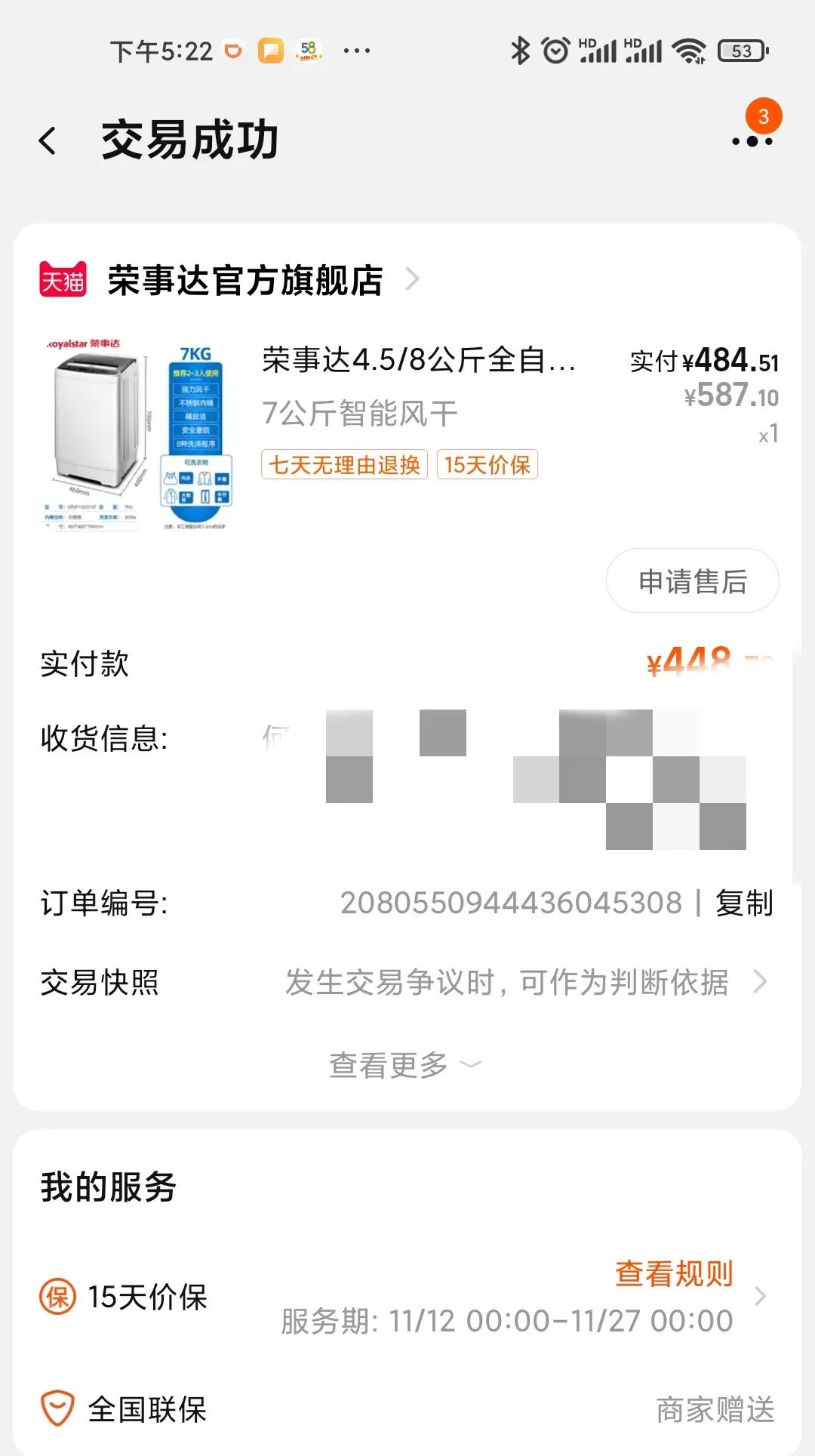Image resolution: width=815 pixels, height=1456 pixels.
Task: Open 查看规则 to read price protection rules
Action: click(674, 1273)
